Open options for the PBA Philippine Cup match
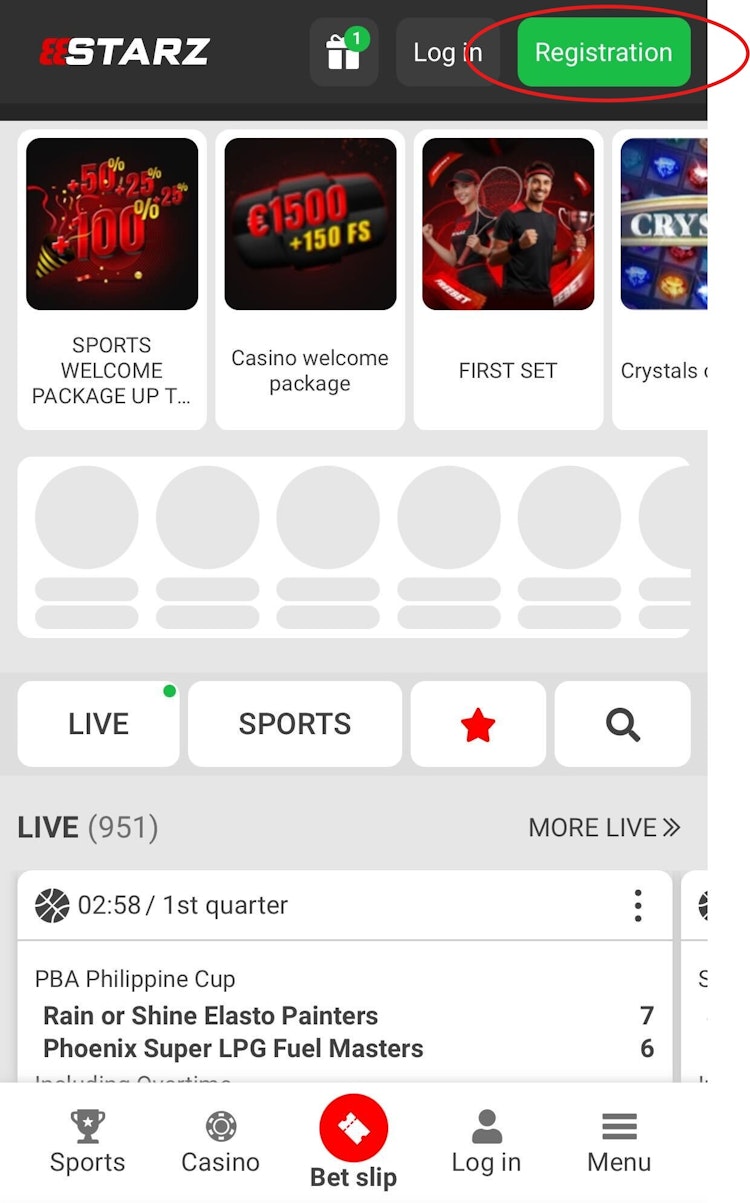Screen dimensions: 750x1203 click(x=638, y=905)
